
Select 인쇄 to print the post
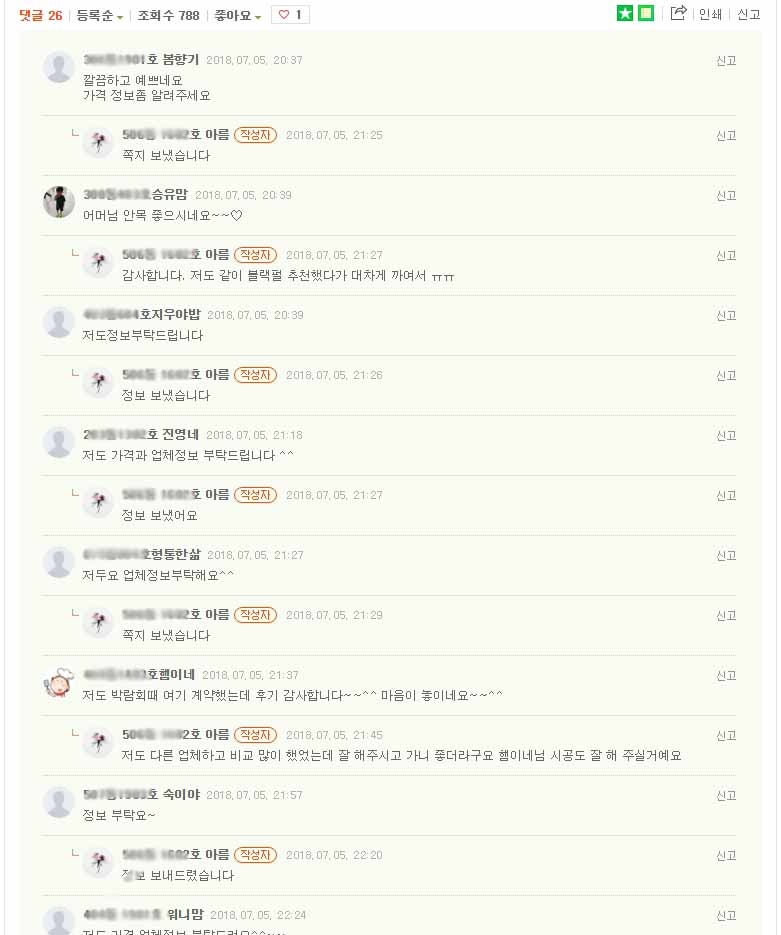tap(710, 14)
